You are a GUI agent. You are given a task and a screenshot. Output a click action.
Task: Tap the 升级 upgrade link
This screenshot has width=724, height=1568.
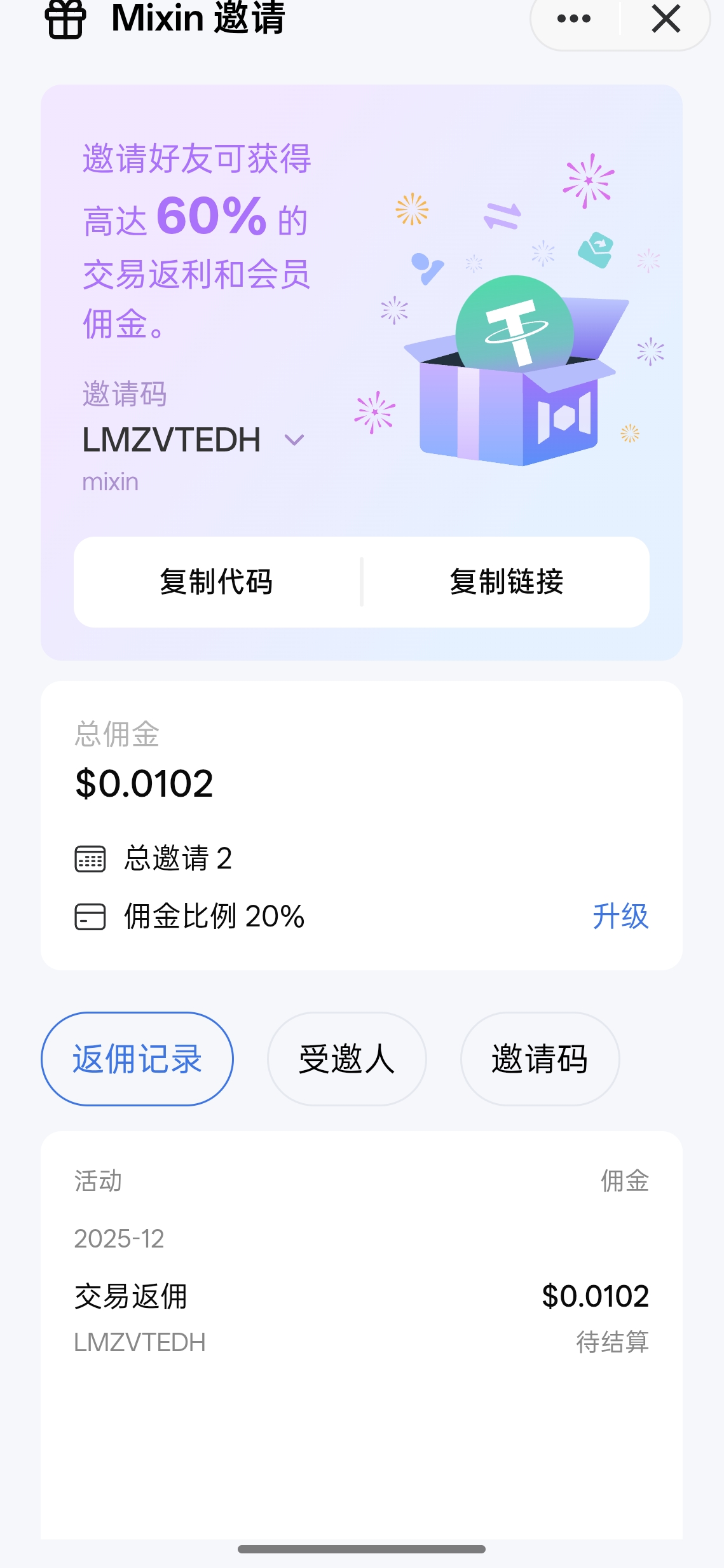[x=620, y=916]
